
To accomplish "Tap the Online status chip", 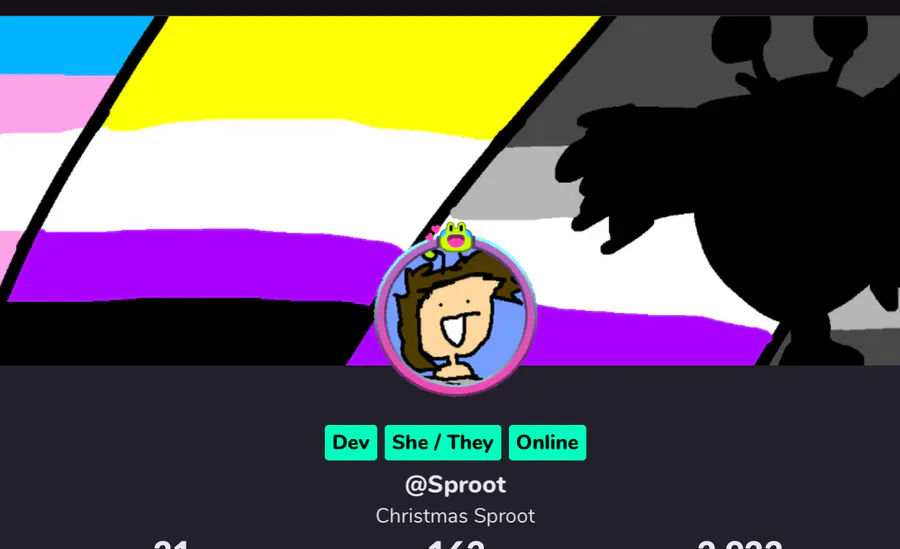I will click(547, 443).
